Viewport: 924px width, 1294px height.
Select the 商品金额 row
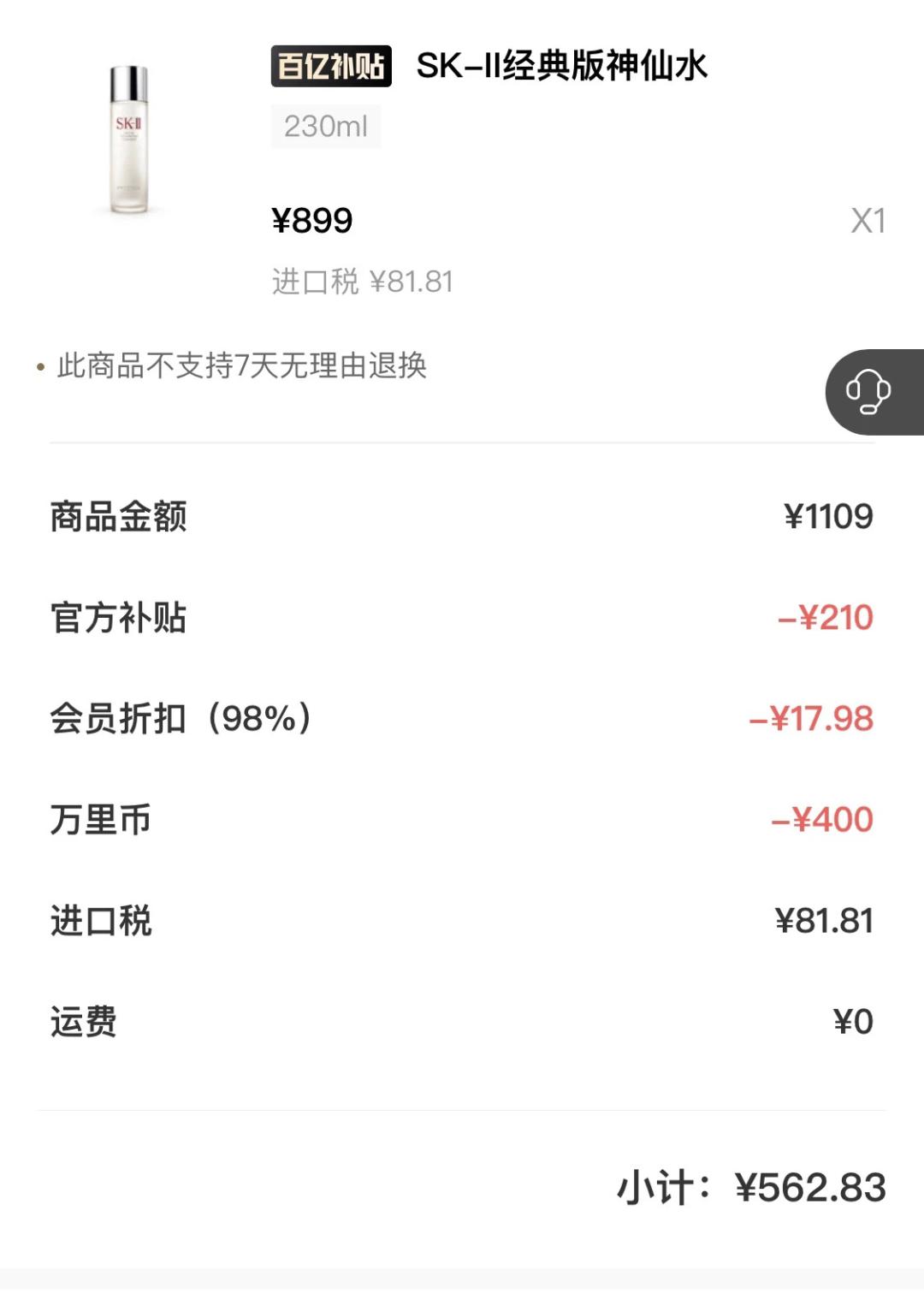pos(119,515)
